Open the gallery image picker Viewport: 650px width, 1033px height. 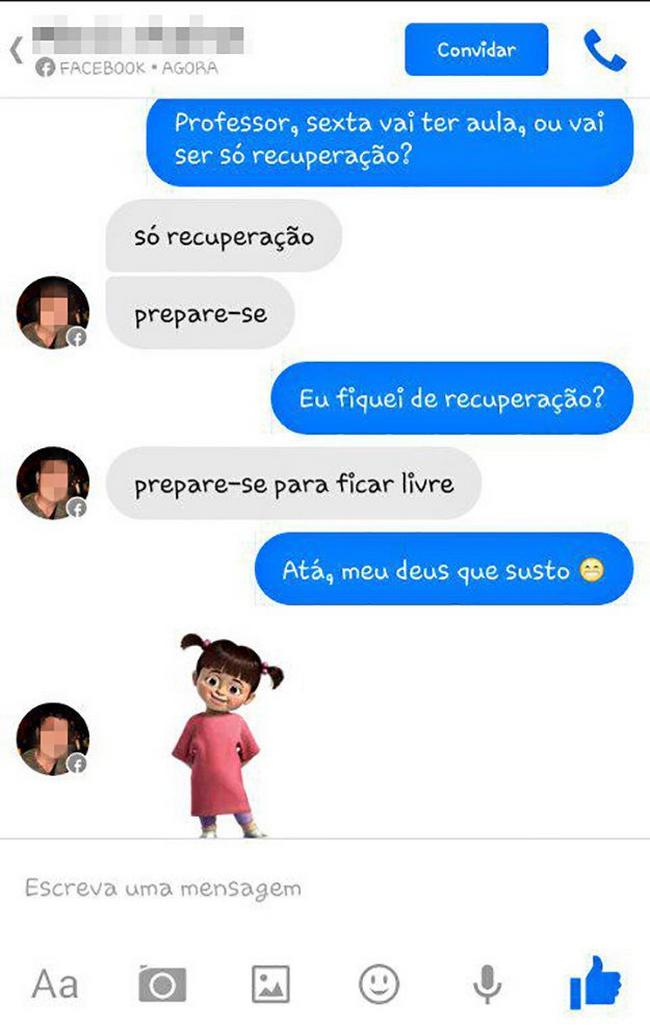(270, 984)
